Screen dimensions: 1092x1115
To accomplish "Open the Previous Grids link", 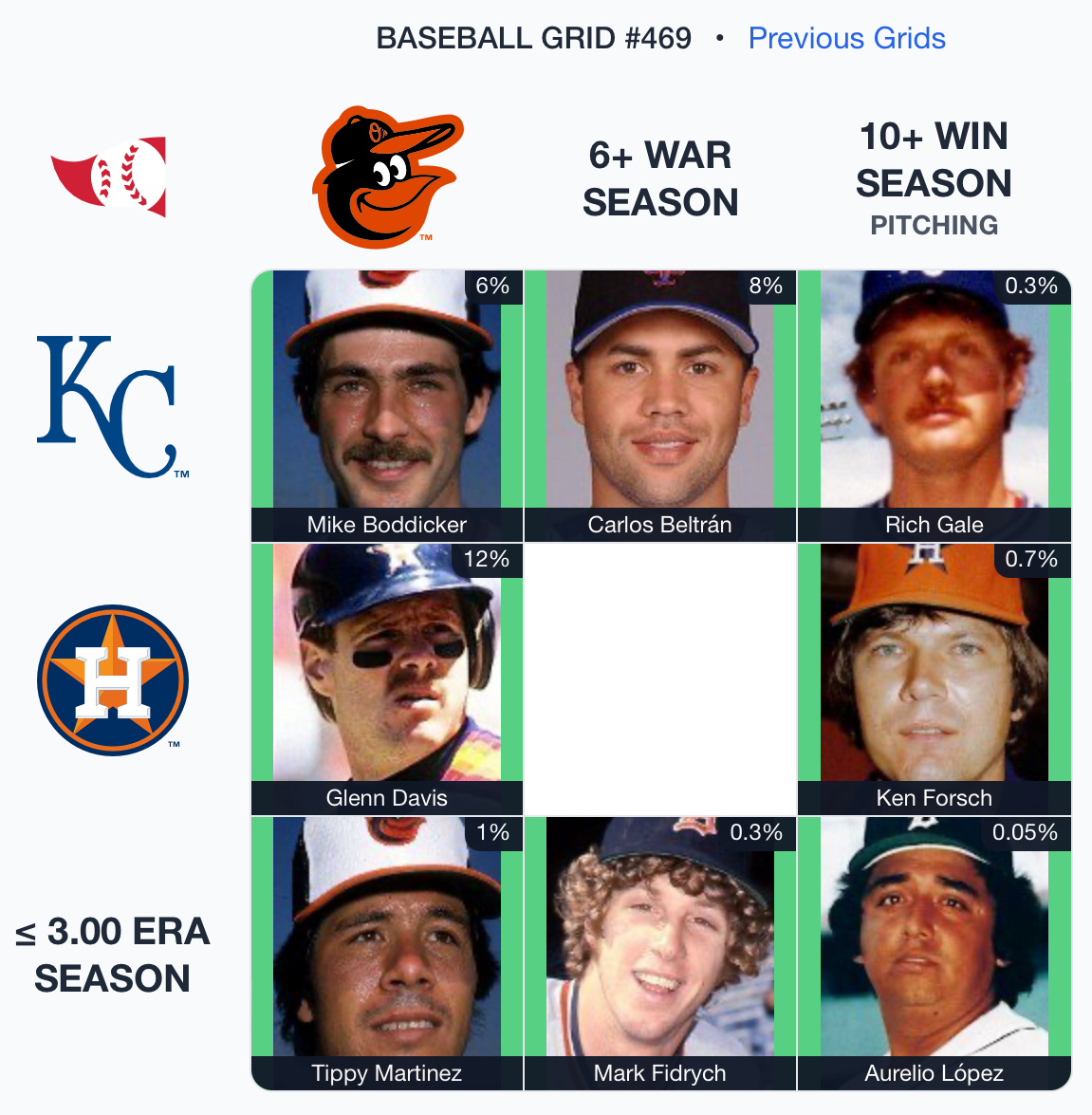I will (846, 38).
